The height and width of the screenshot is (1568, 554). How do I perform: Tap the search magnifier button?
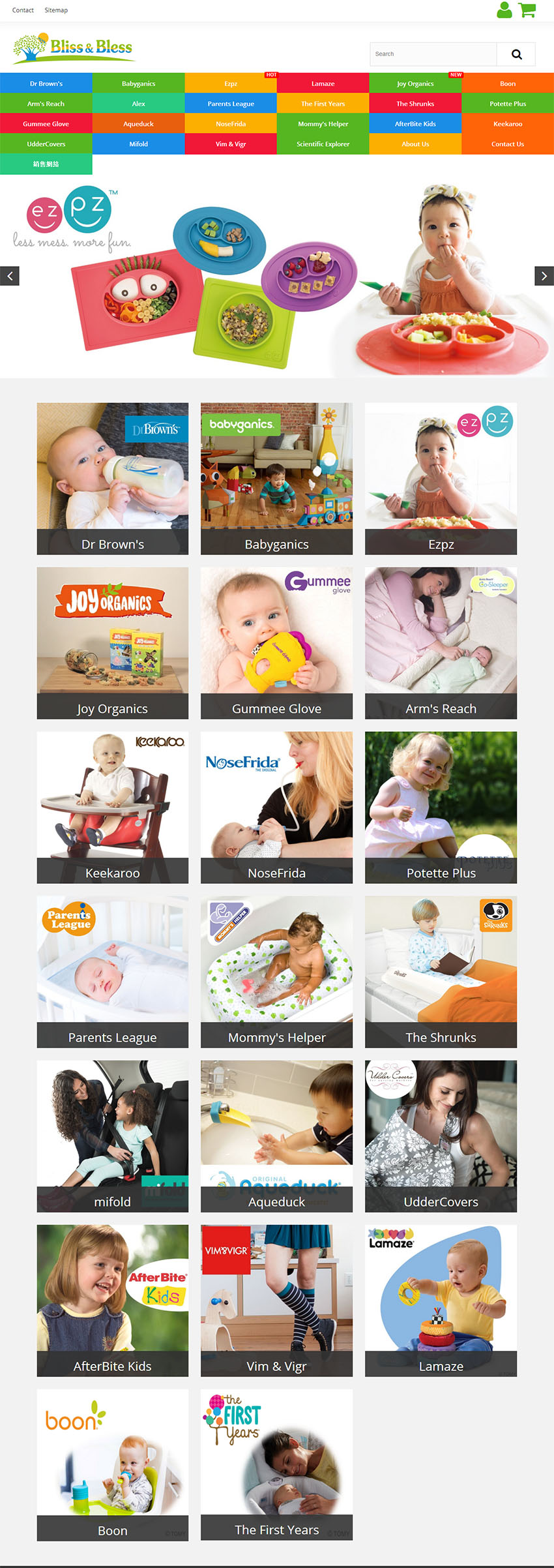[x=516, y=54]
